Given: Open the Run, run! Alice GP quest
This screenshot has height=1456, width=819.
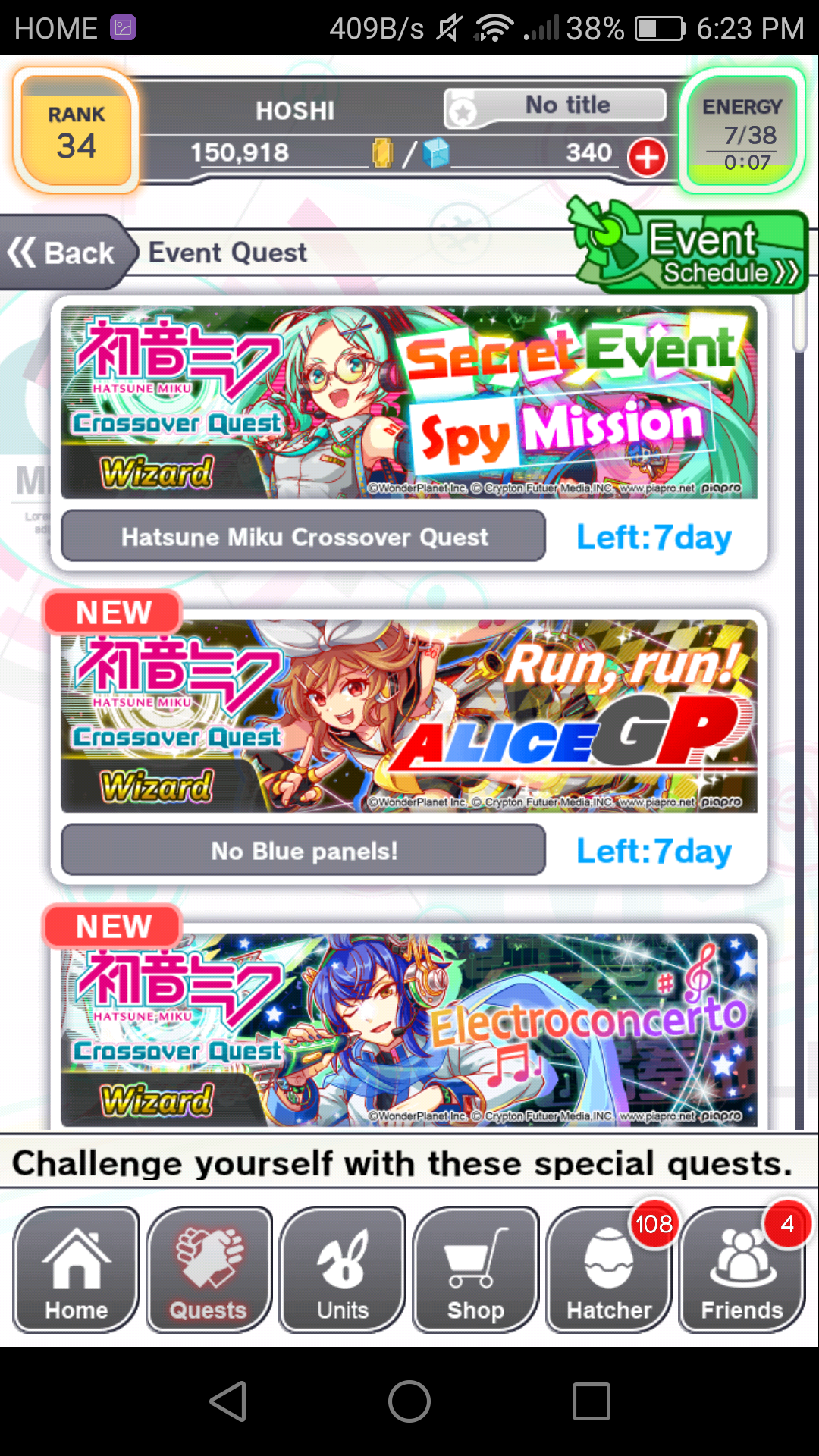Looking at the screenshot, I should 409,716.
